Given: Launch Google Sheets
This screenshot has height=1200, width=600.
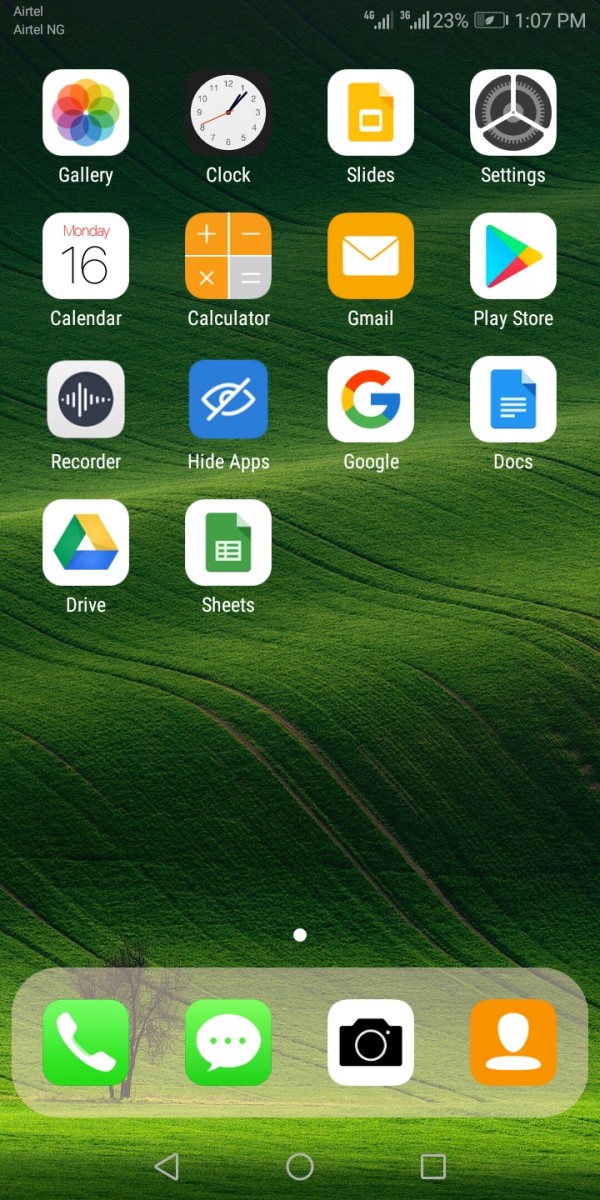Looking at the screenshot, I should [x=228, y=543].
